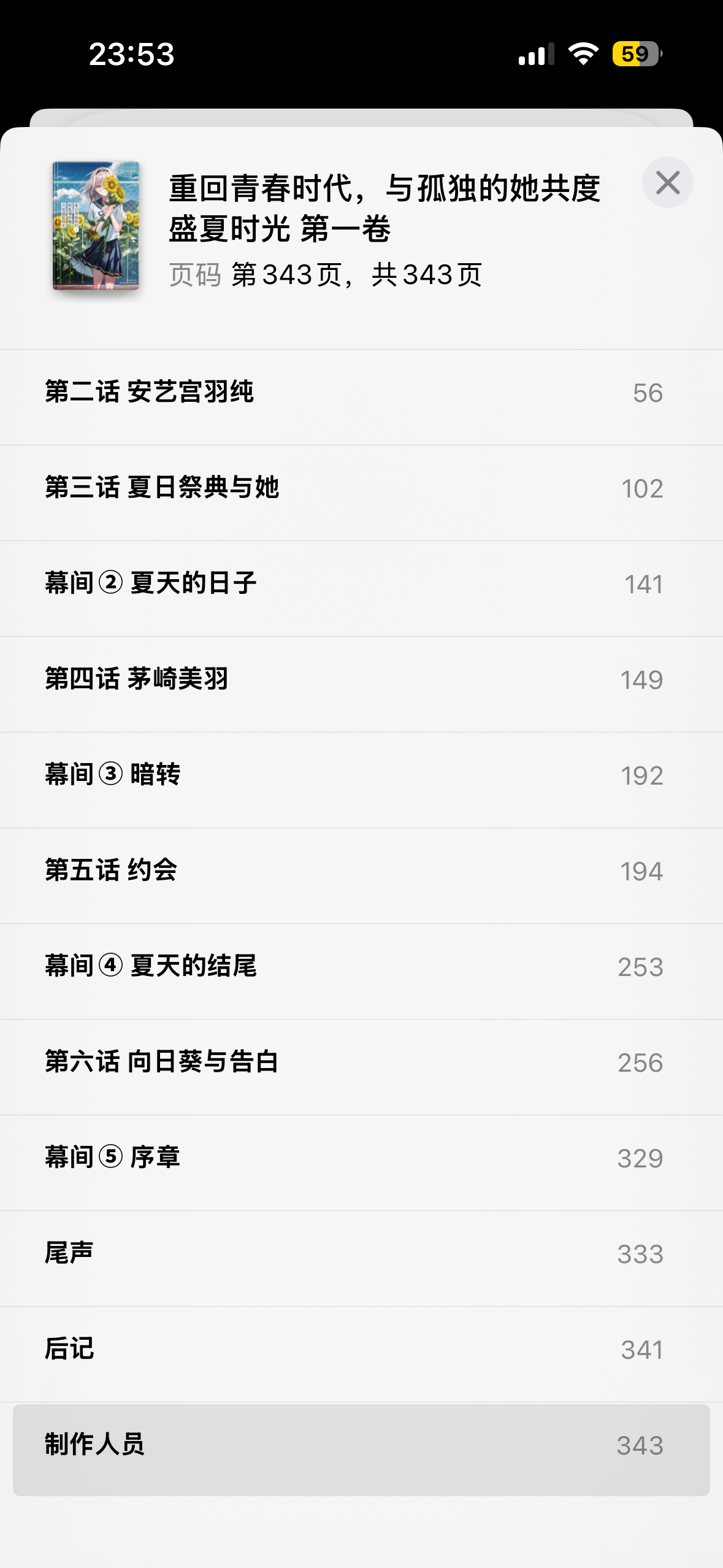
Task: Go to 幕间④ 夏天的结尾
Action: [361, 967]
